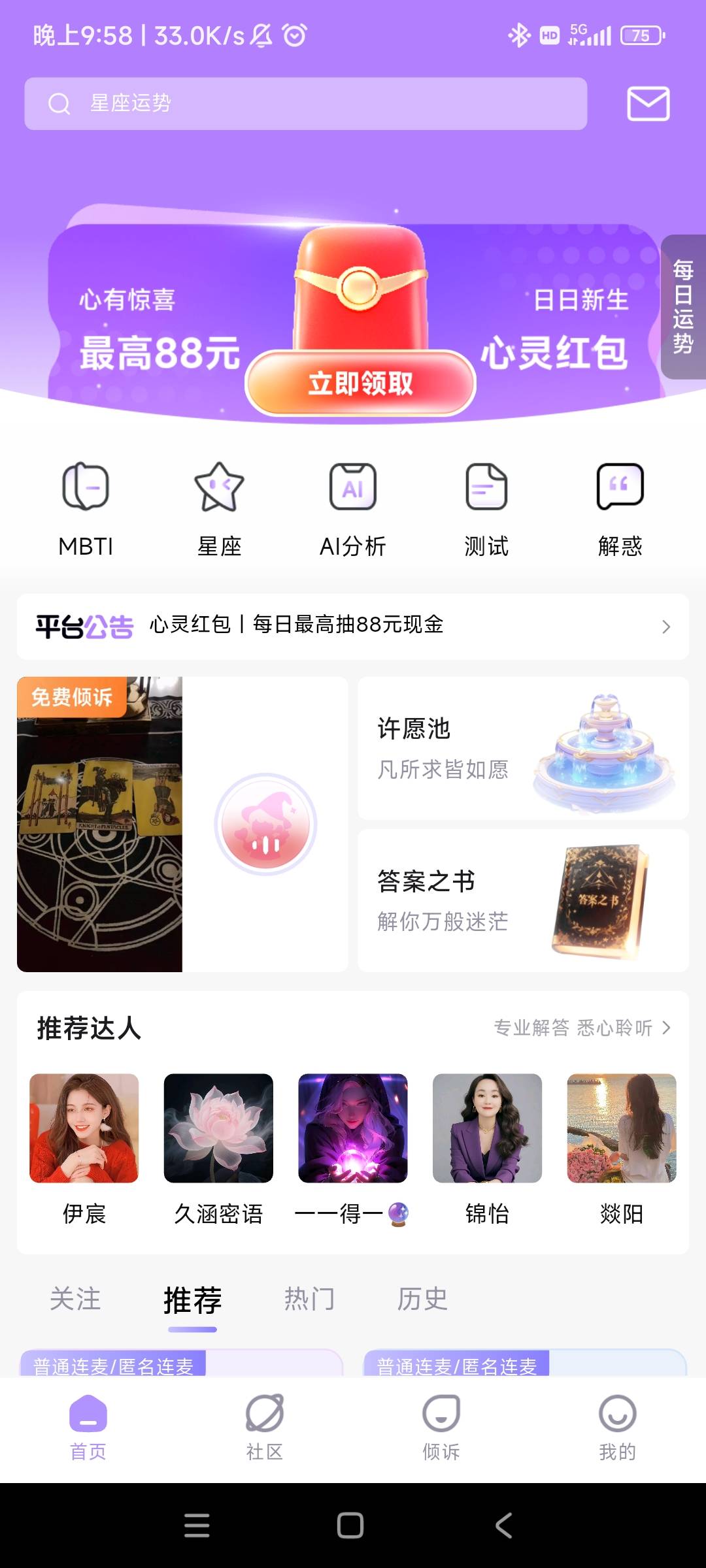This screenshot has height=1568, width=706.
Task: Open the mail inbox icon
Action: click(x=648, y=103)
